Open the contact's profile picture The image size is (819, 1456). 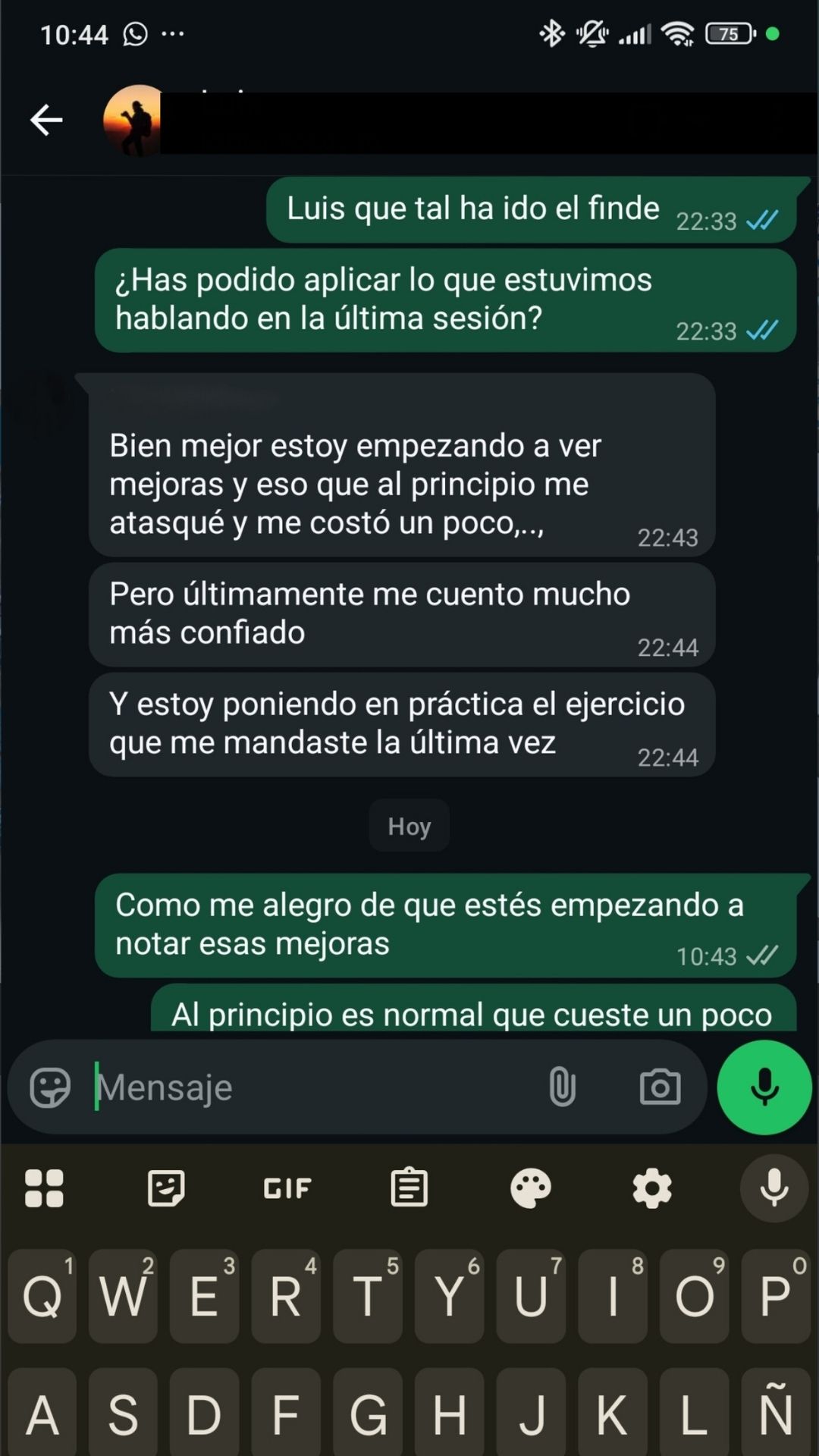tap(133, 121)
